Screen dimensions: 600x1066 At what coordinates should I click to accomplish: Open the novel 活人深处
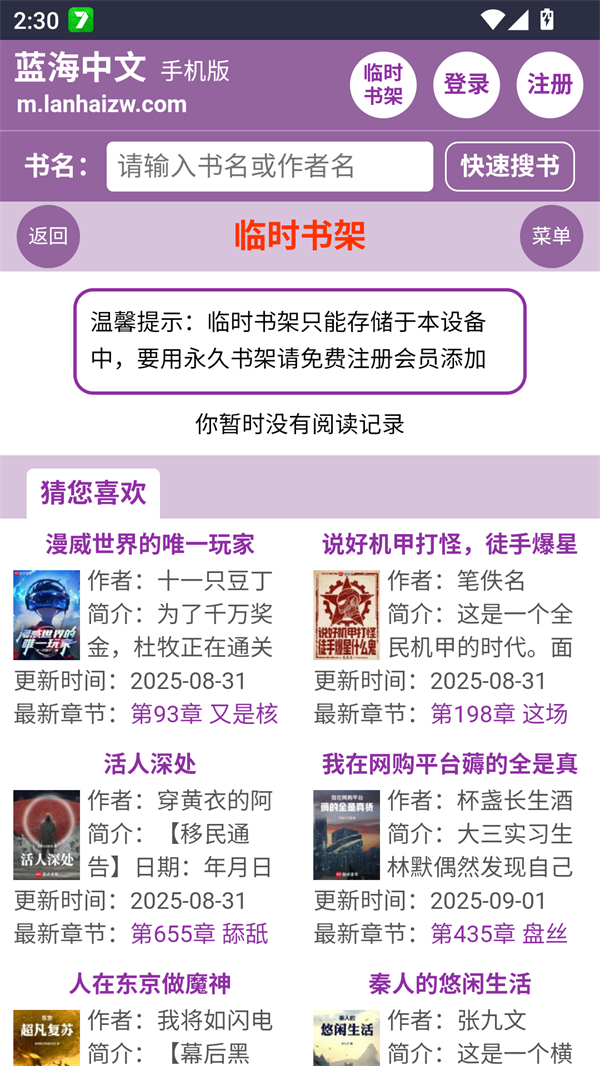pos(150,764)
